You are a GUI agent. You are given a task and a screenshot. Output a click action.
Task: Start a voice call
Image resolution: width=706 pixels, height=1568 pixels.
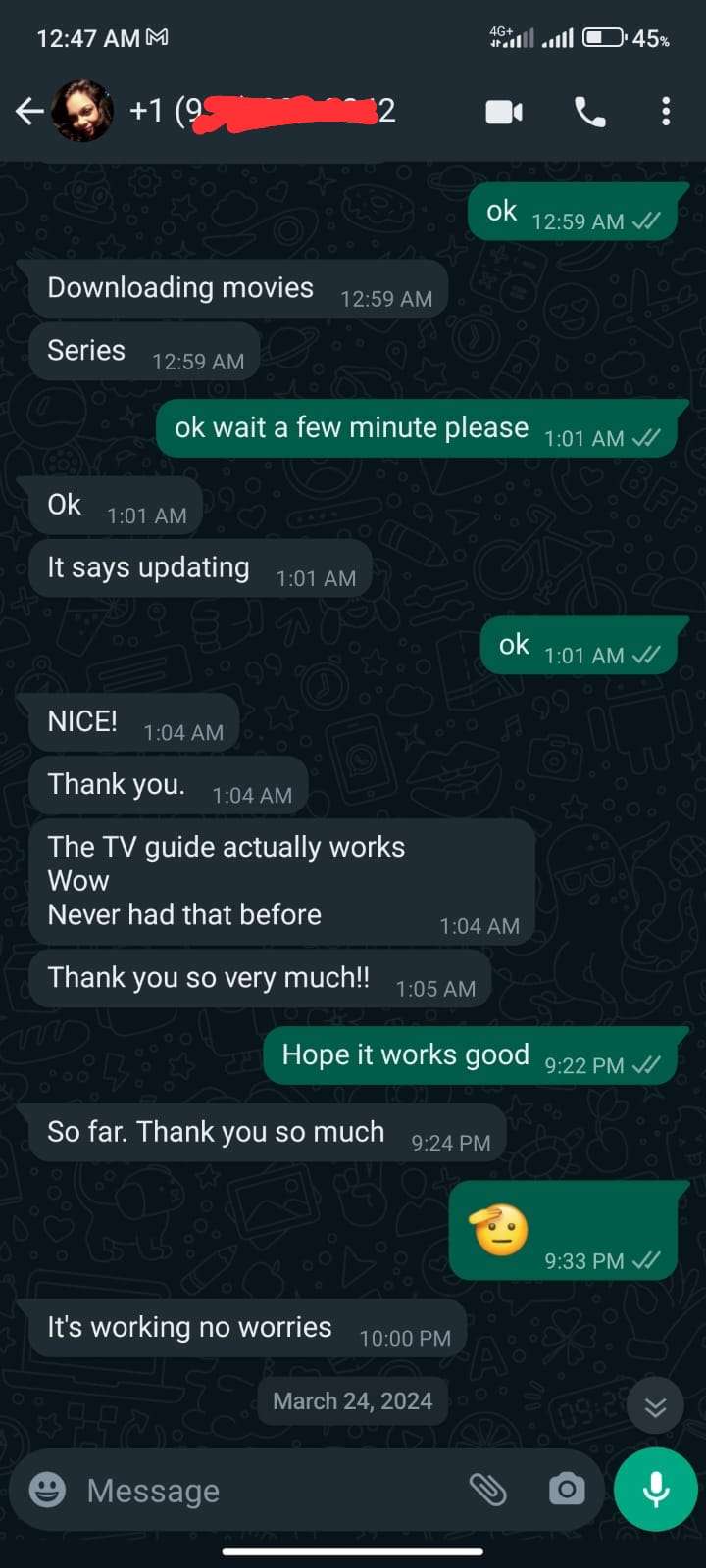(589, 112)
